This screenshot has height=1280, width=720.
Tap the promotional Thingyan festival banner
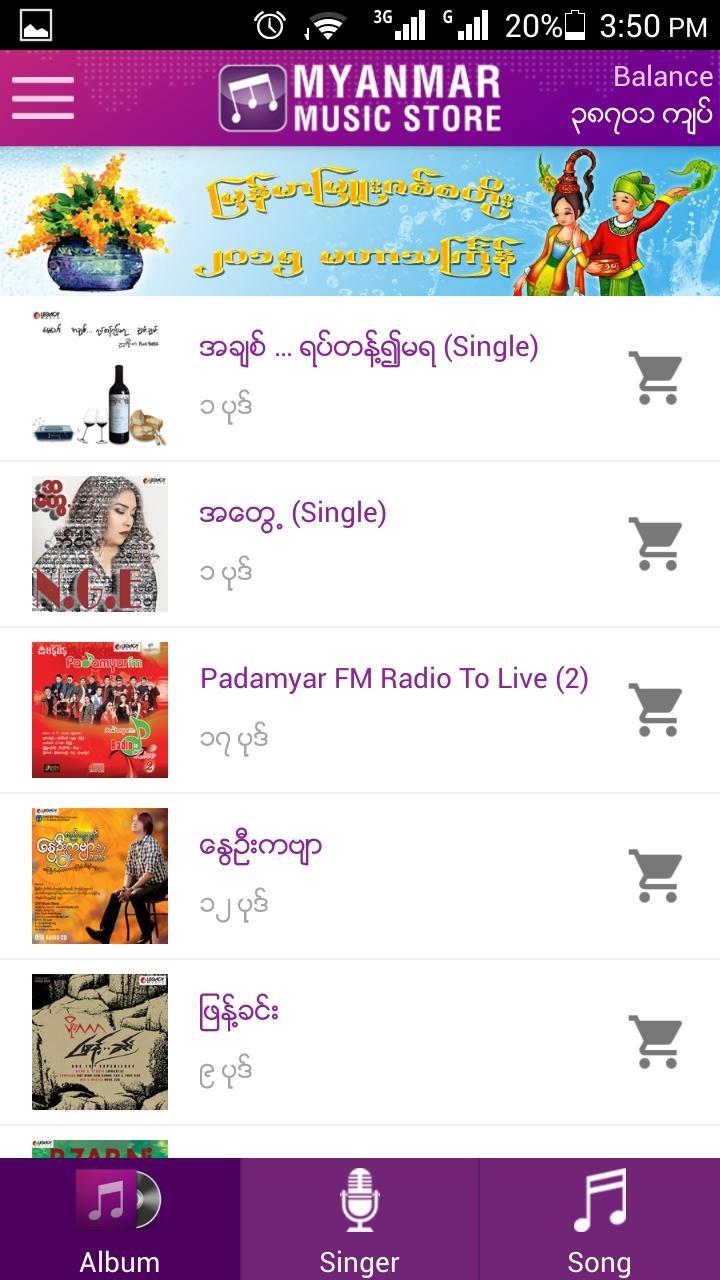pos(360,221)
